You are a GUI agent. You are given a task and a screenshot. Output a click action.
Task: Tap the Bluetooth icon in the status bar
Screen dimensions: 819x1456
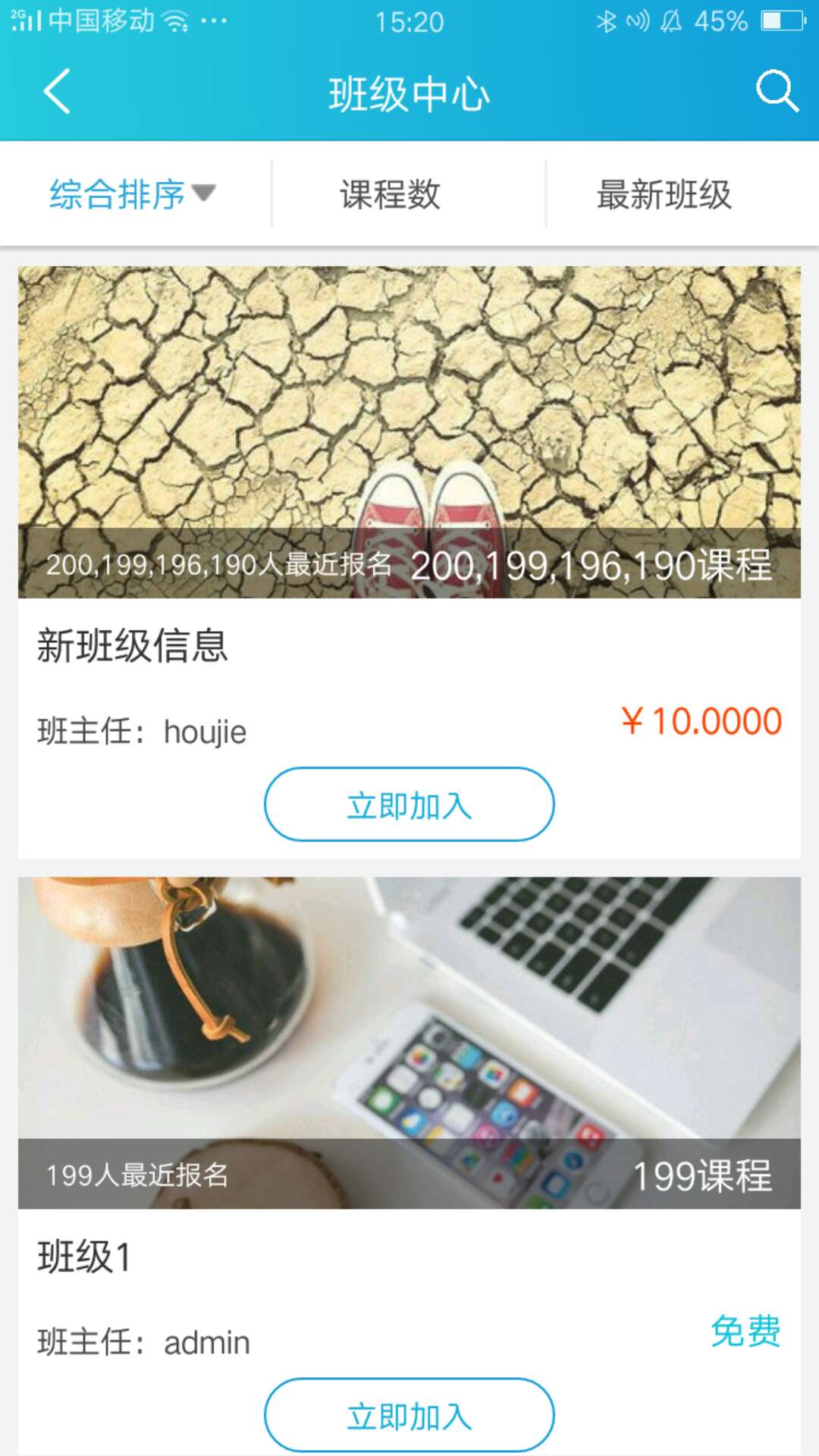pos(608,20)
